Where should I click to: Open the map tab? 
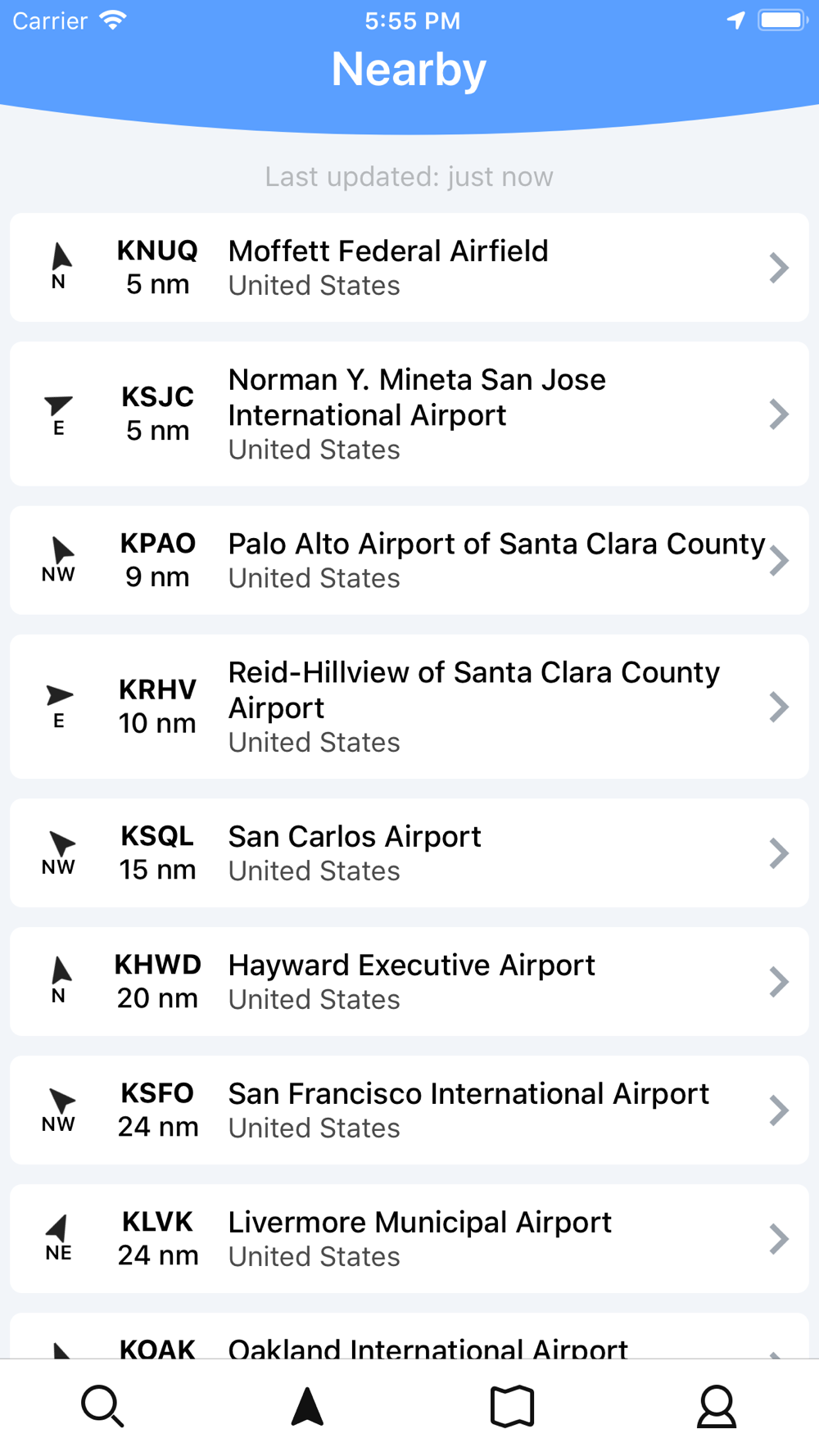(512, 1406)
